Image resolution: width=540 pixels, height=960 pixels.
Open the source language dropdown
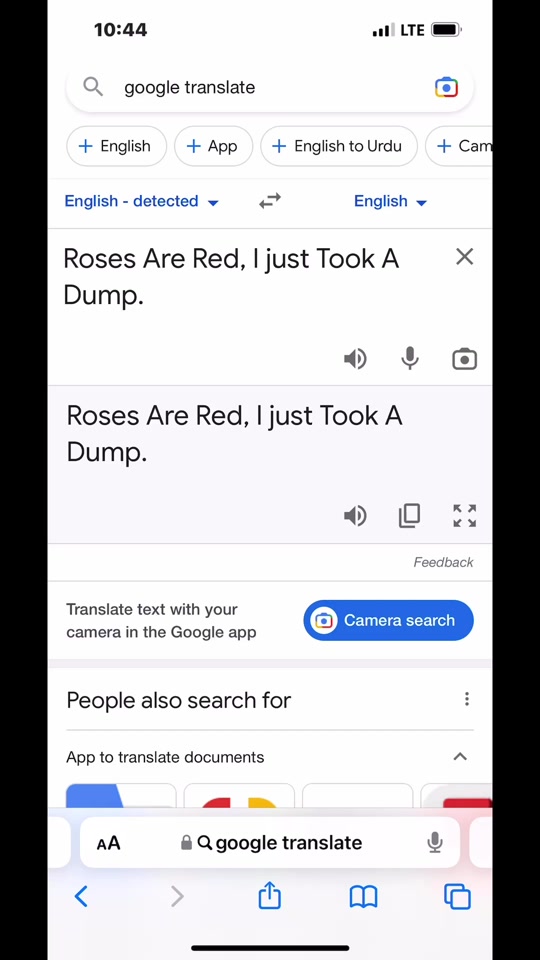pos(141,201)
